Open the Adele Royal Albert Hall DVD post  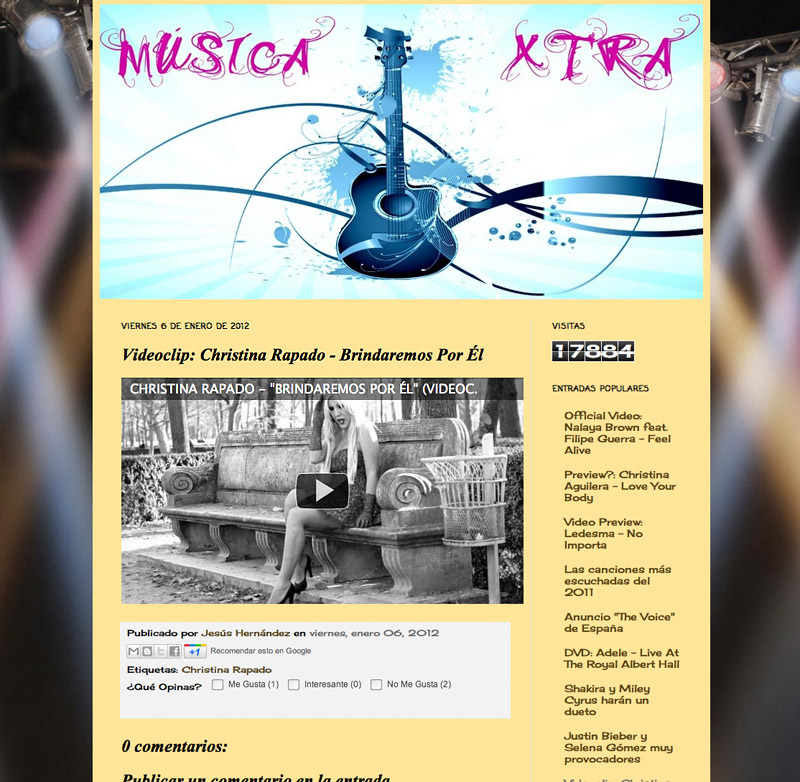click(621, 658)
